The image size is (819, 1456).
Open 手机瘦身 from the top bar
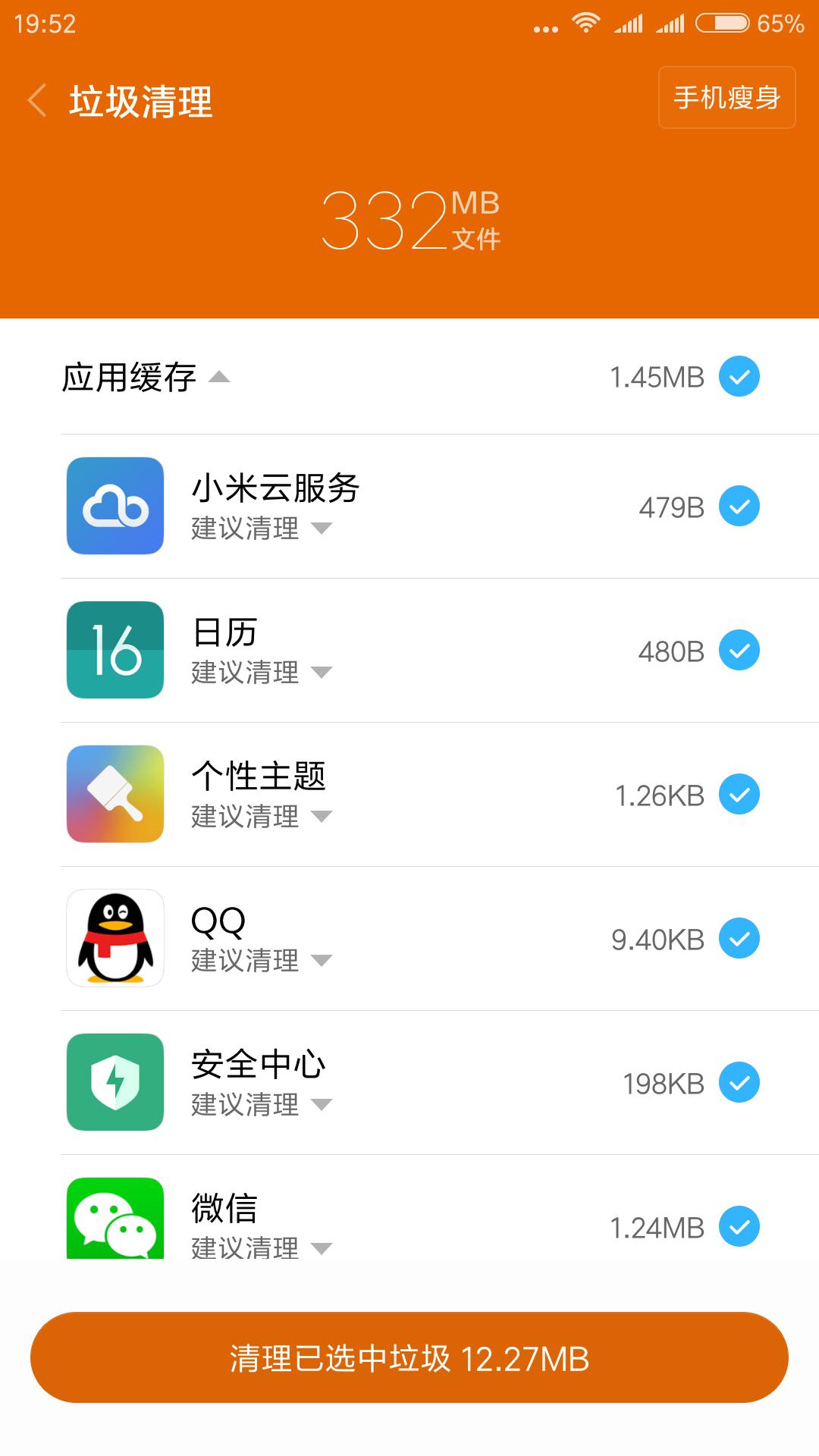click(726, 98)
